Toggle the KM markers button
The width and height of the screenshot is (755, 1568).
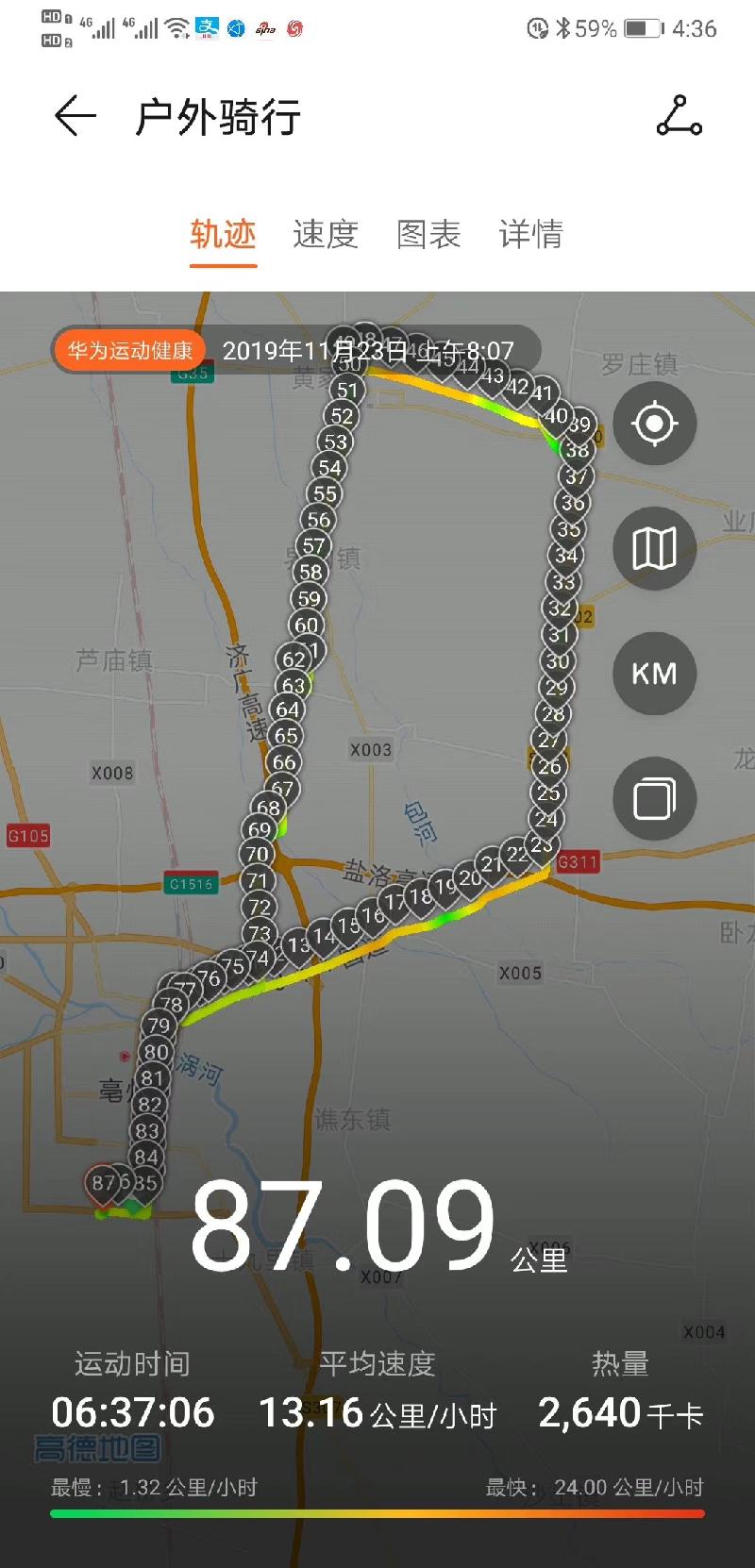654,674
